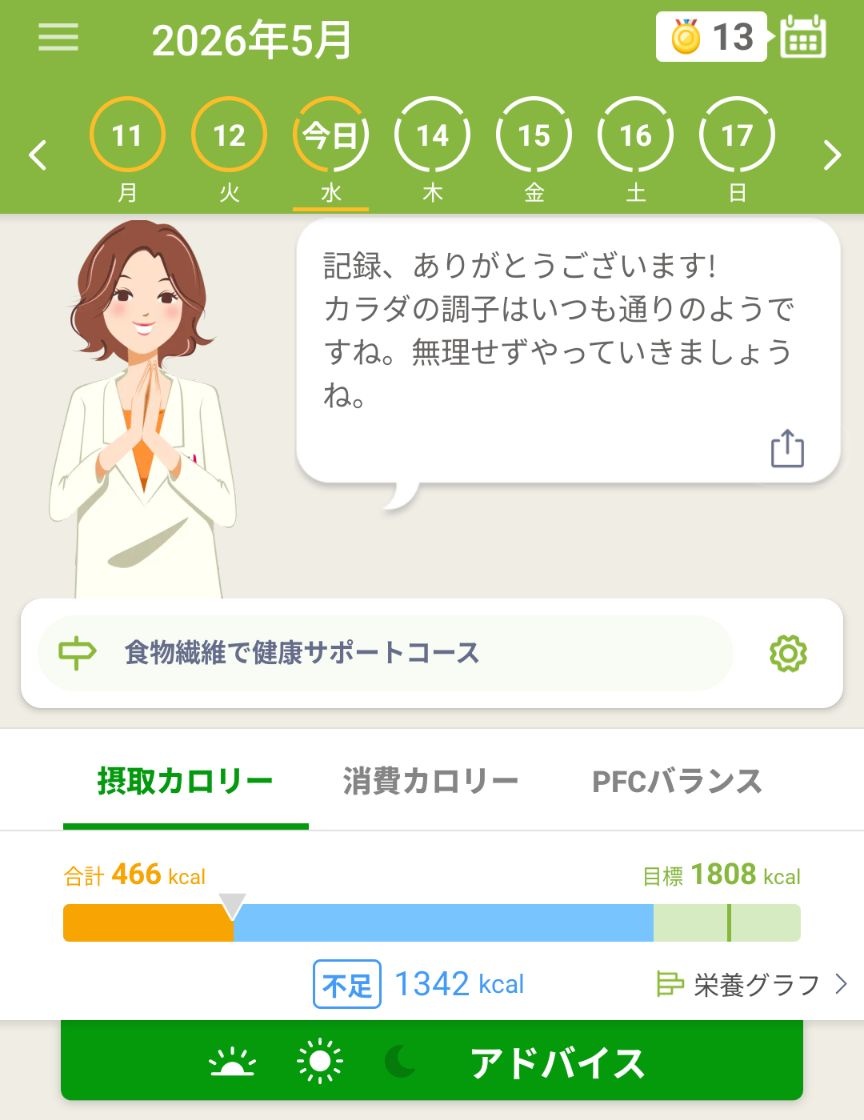Select Monday the 11th
864x1120 pixels.
(x=127, y=150)
